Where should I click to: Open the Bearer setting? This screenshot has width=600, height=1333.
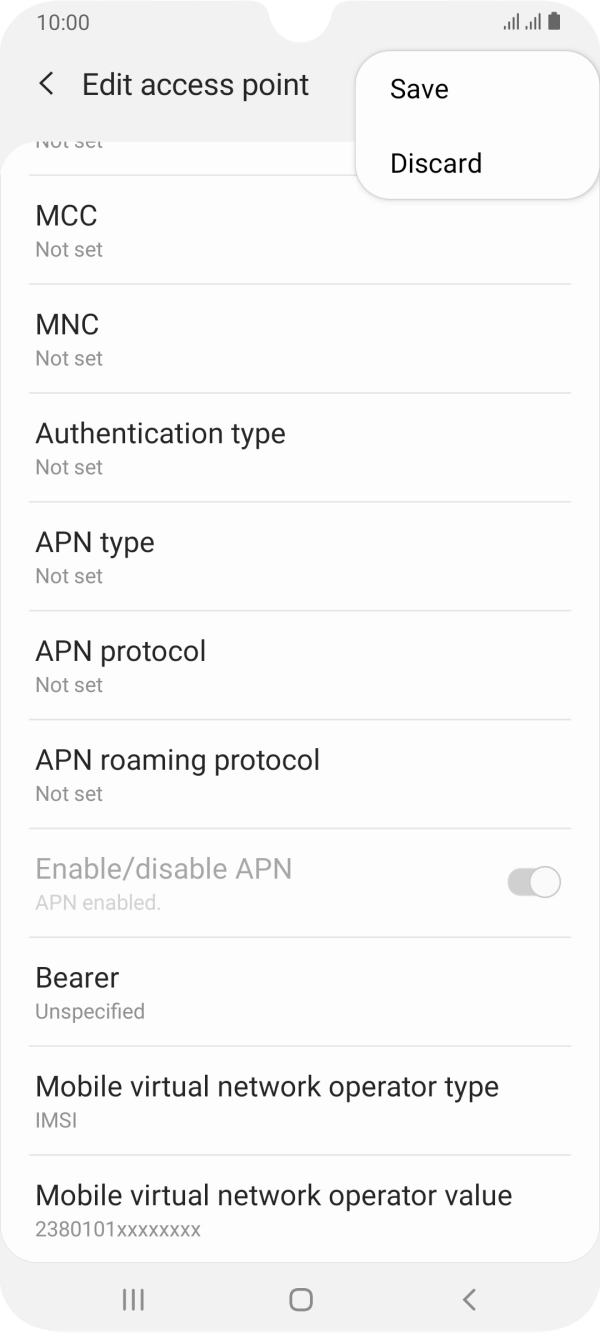300,993
